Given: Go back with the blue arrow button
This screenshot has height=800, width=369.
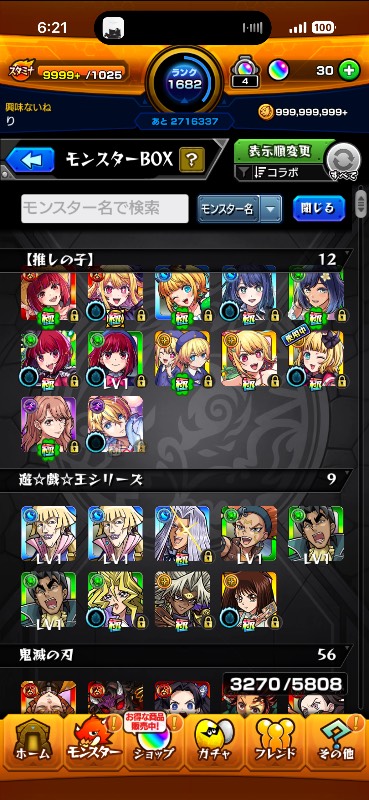Looking at the screenshot, I should click(30, 160).
